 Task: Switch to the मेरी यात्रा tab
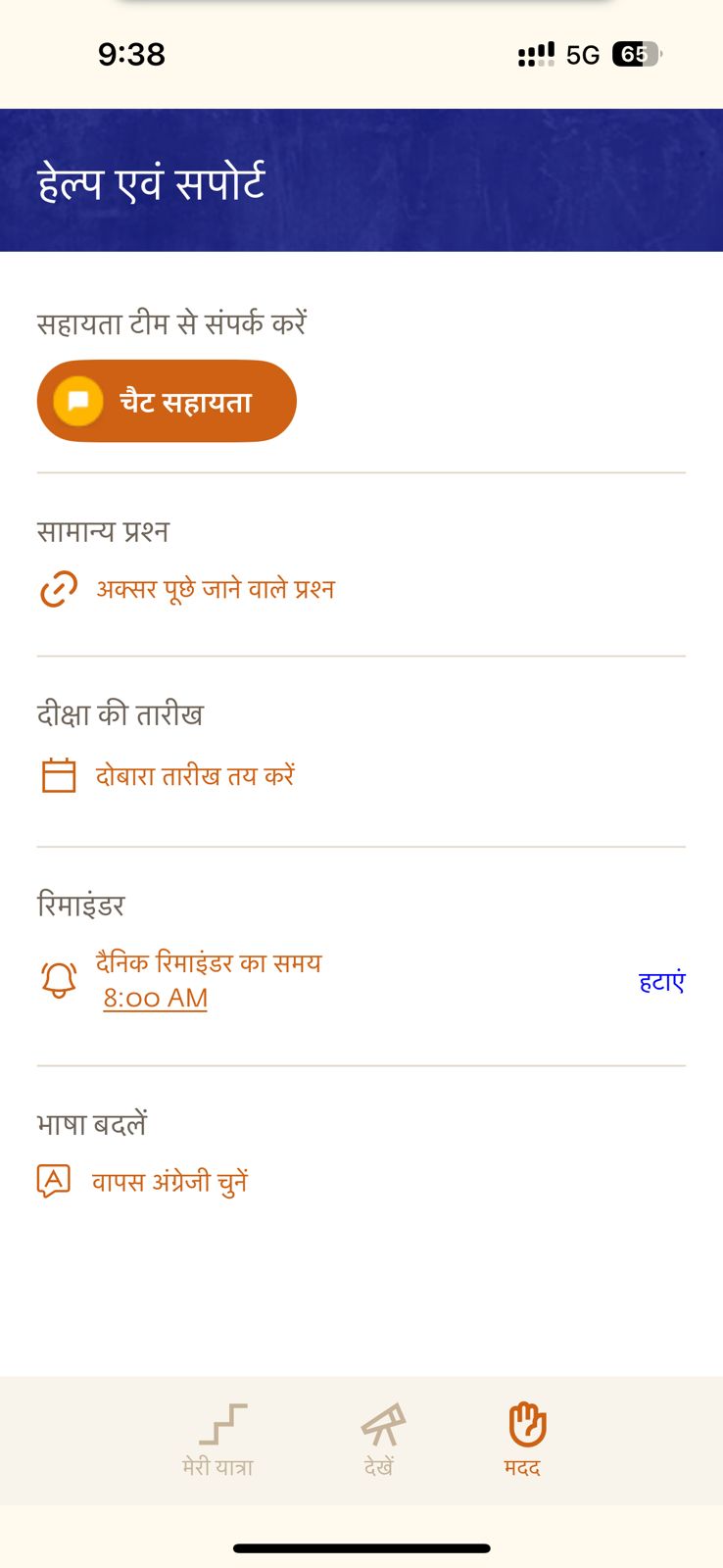(218, 1438)
